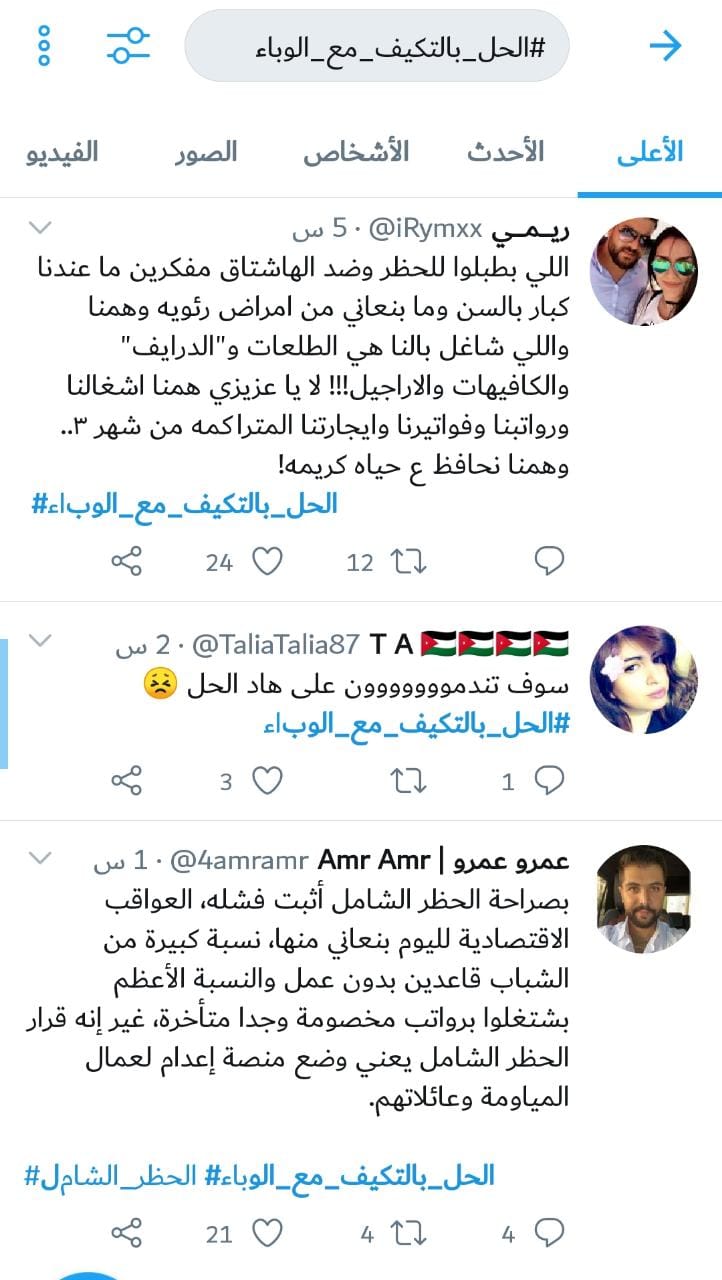The width and height of the screenshot is (722, 1280).
Task: Reply to the tweet by @4amramr
Action: point(550,1234)
